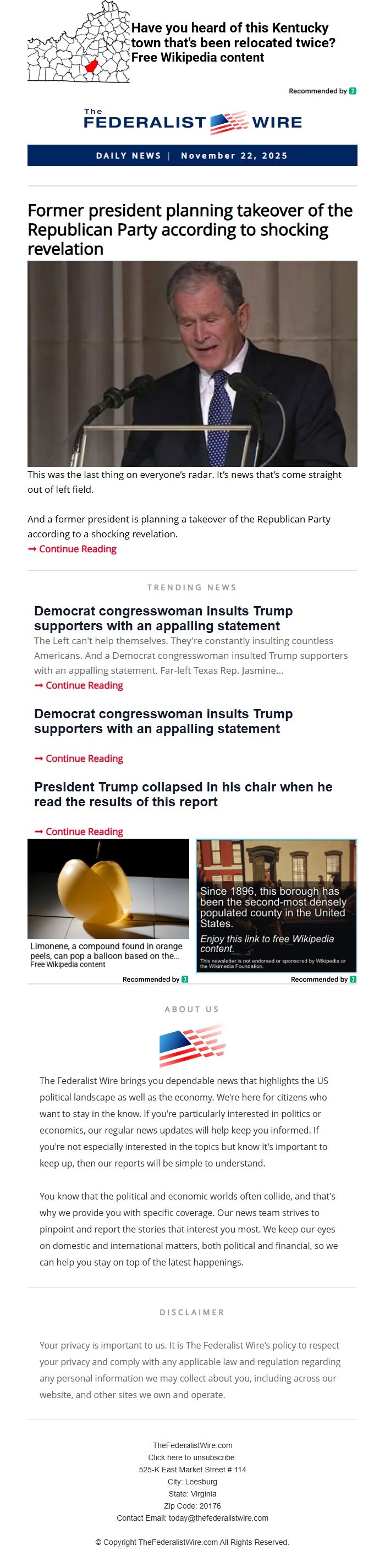Viewport: 385px width, 1568px height.
Task: Open the Kentucky town Wikipedia ad
Action: (233, 42)
